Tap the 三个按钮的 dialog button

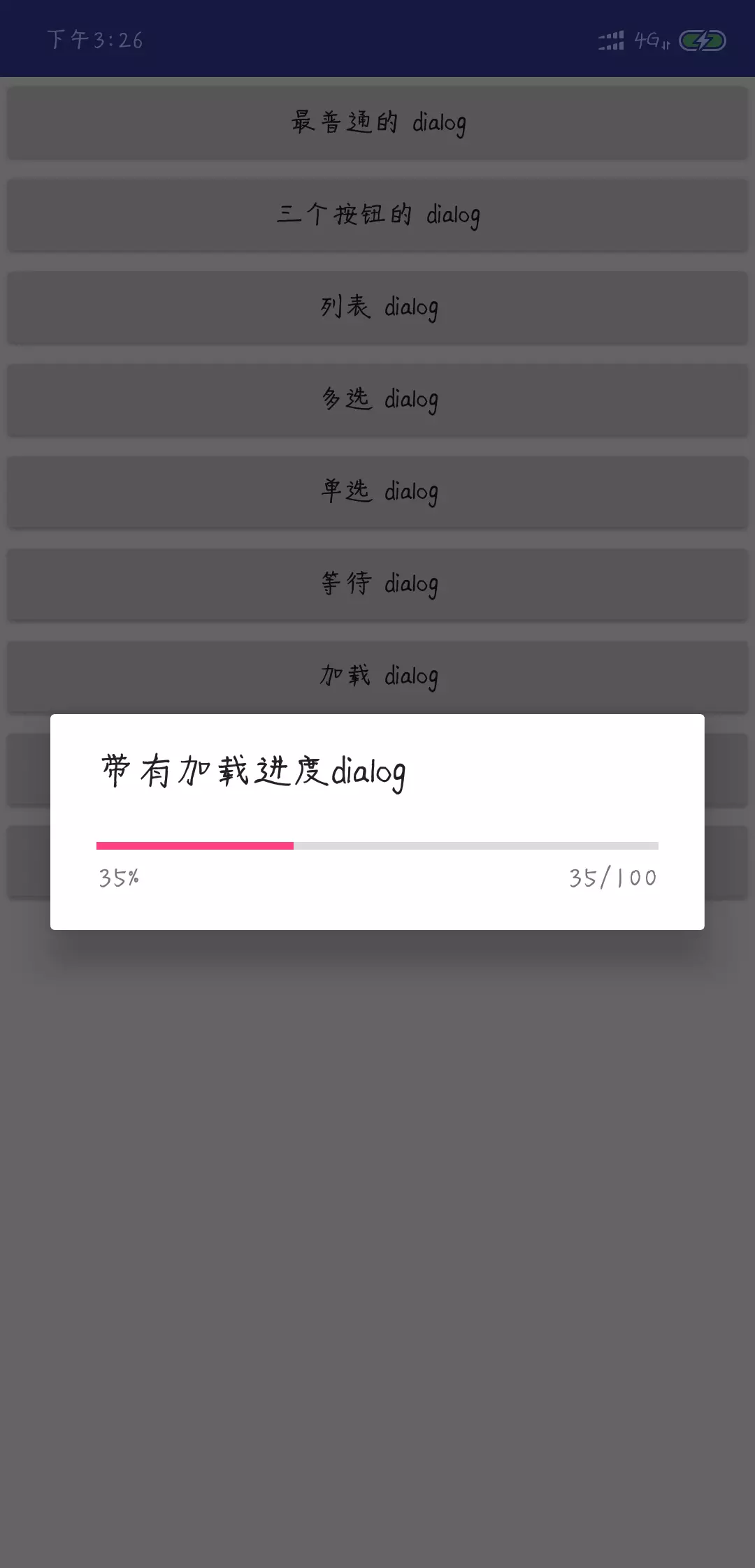(x=377, y=215)
